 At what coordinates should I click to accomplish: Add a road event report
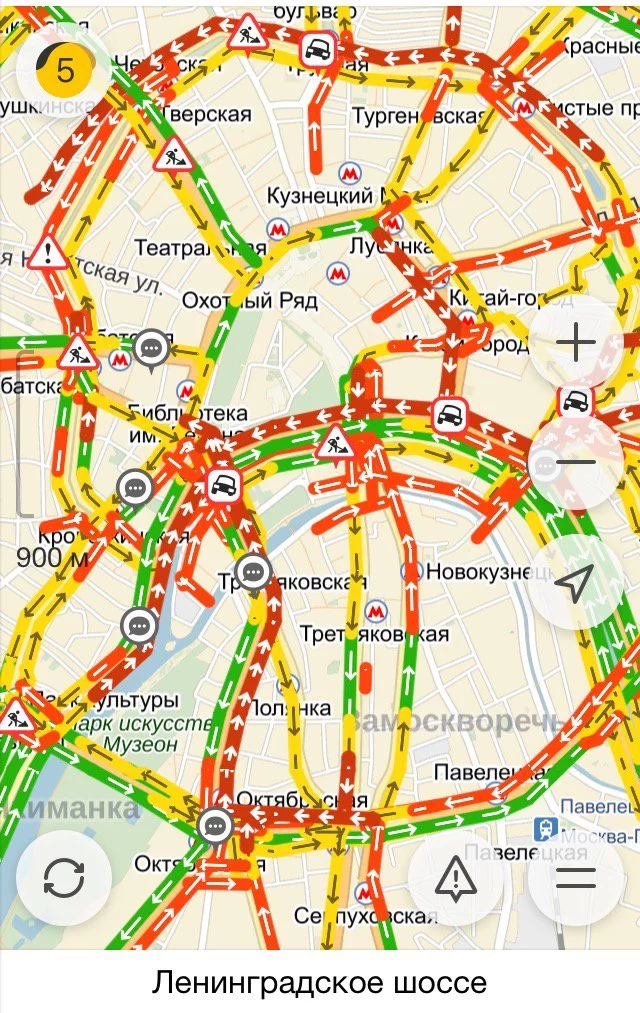pyautogui.click(x=456, y=878)
